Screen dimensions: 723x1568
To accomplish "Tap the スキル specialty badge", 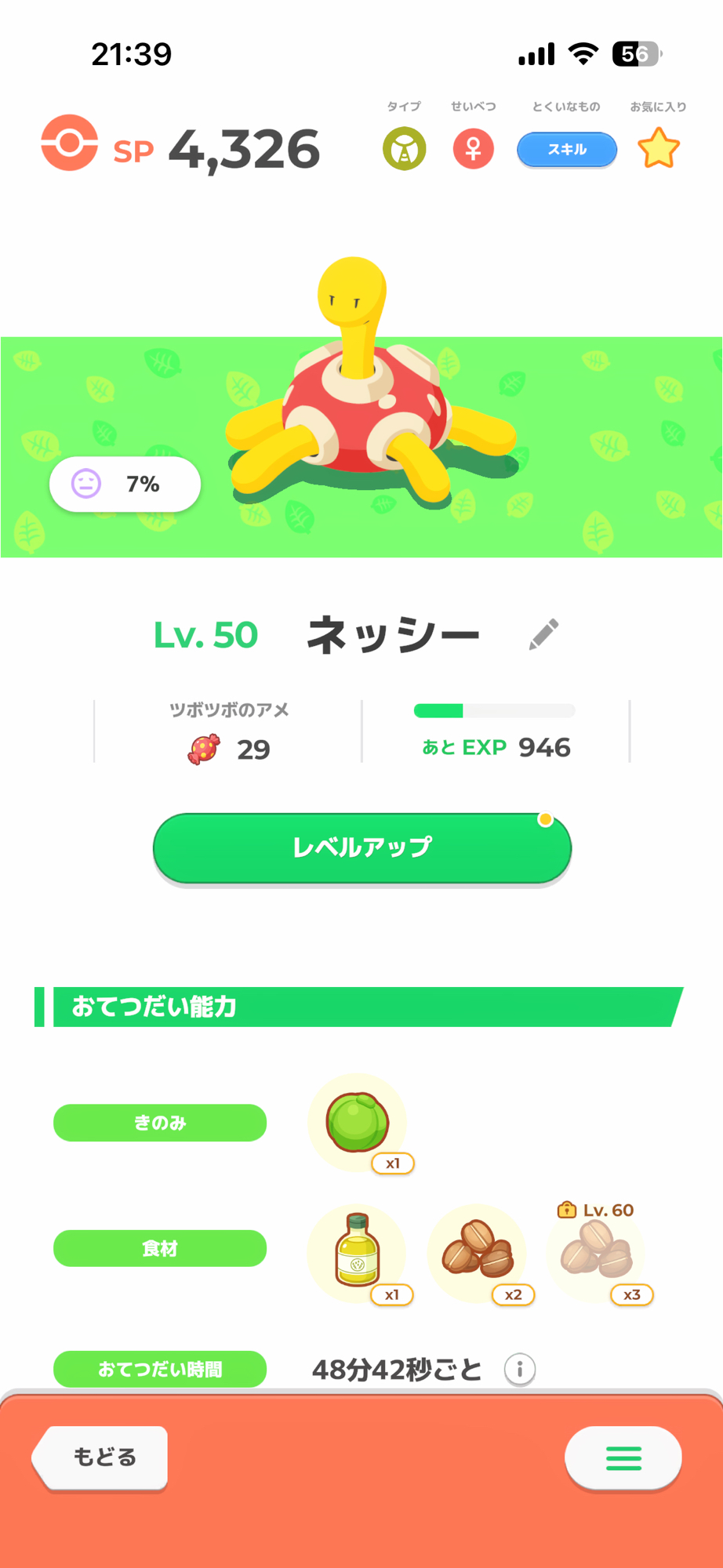I will [566, 149].
